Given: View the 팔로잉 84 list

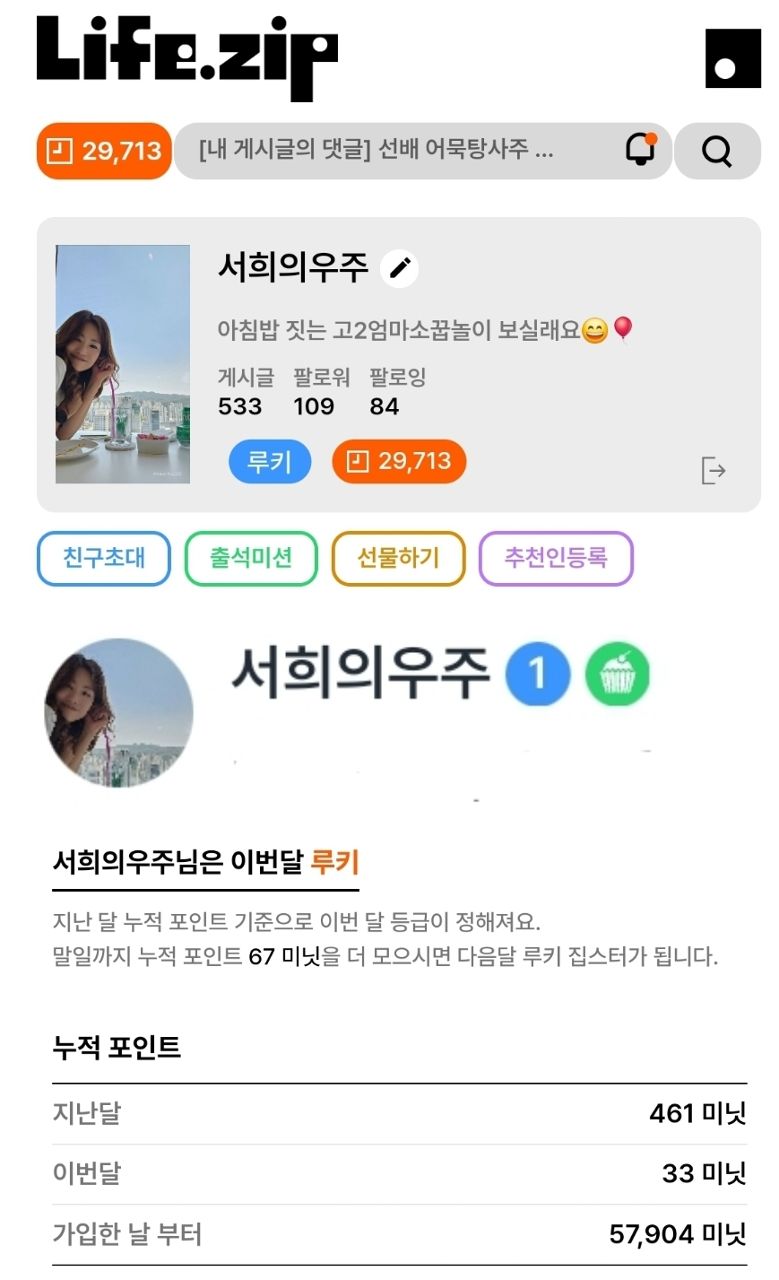Looking at the screenshot, I should (x=397, y=392).
